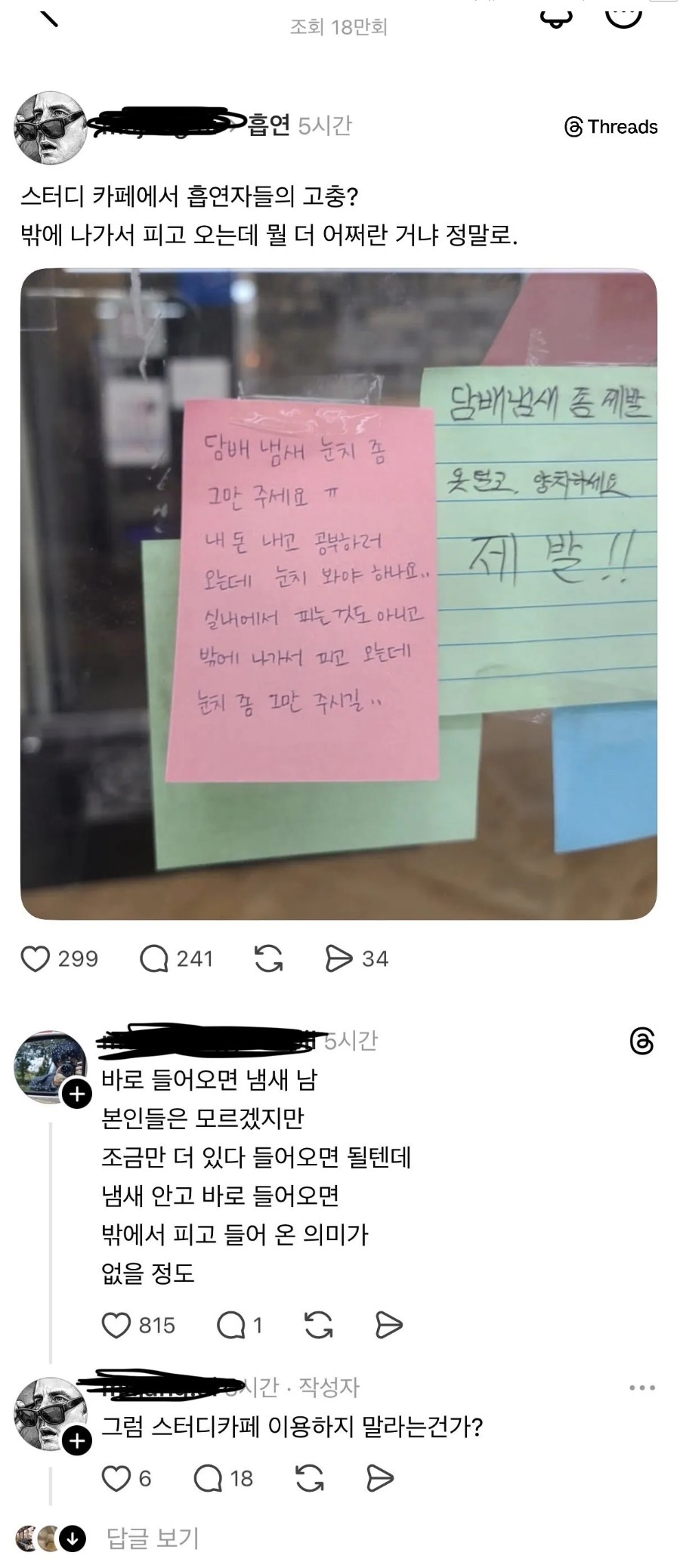Expand replies with 답글 보기
This screenshot has height=1568, width=680.
coord(152,1538)
